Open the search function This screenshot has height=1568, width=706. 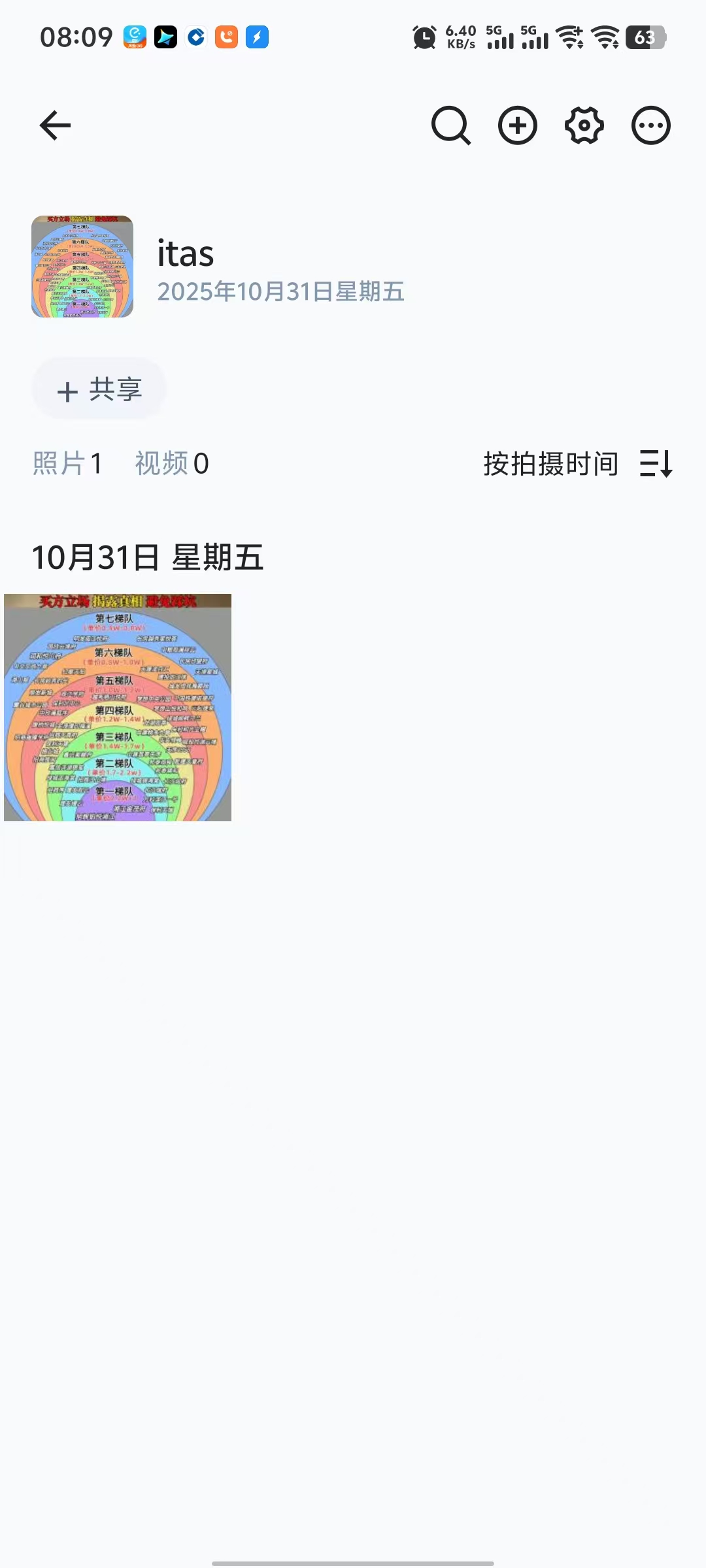pos(450,125)
